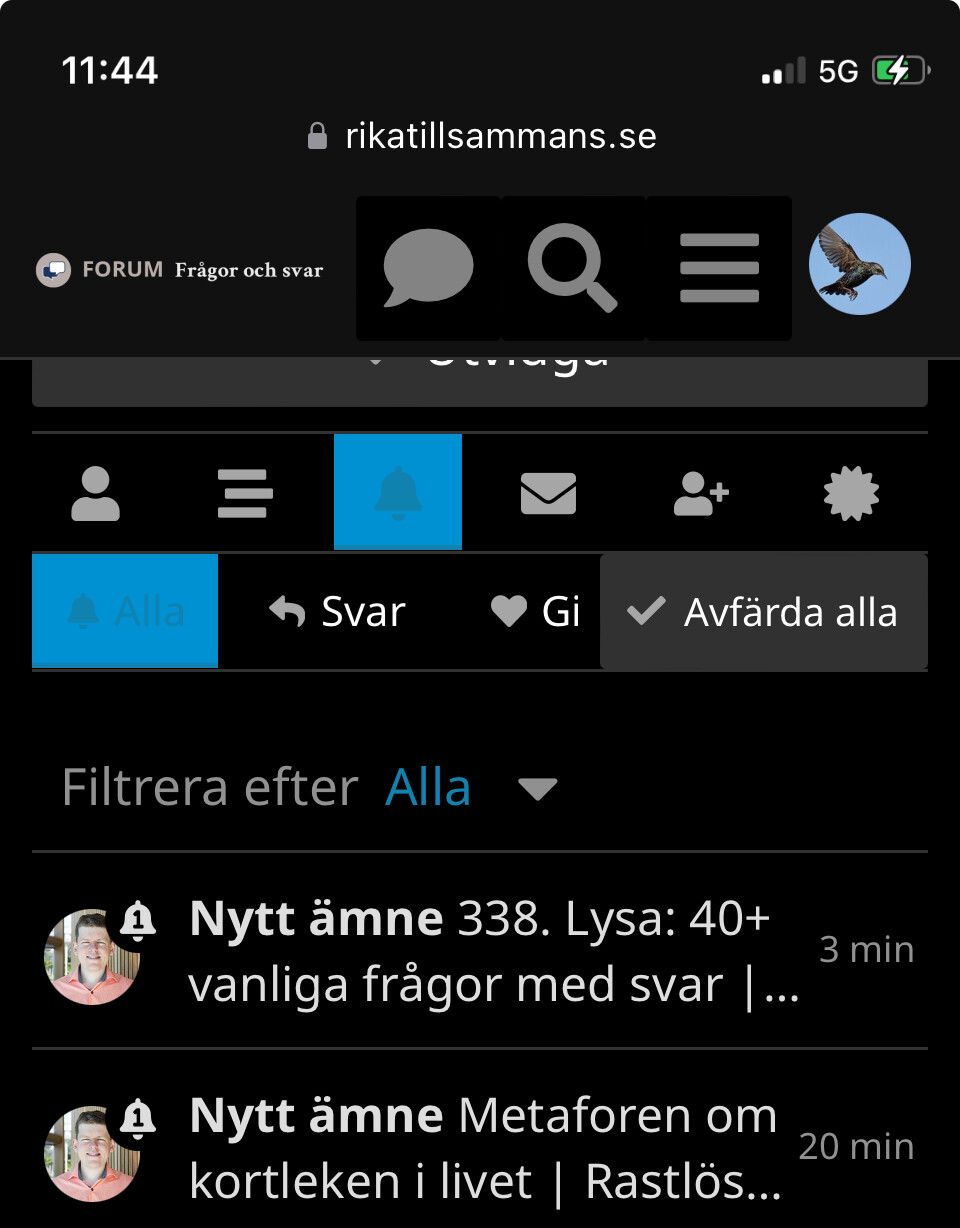The width and height of the screenshot is (960, 1228).
Task: Switch to the messages envelope tab
Action: pos(549,493)
